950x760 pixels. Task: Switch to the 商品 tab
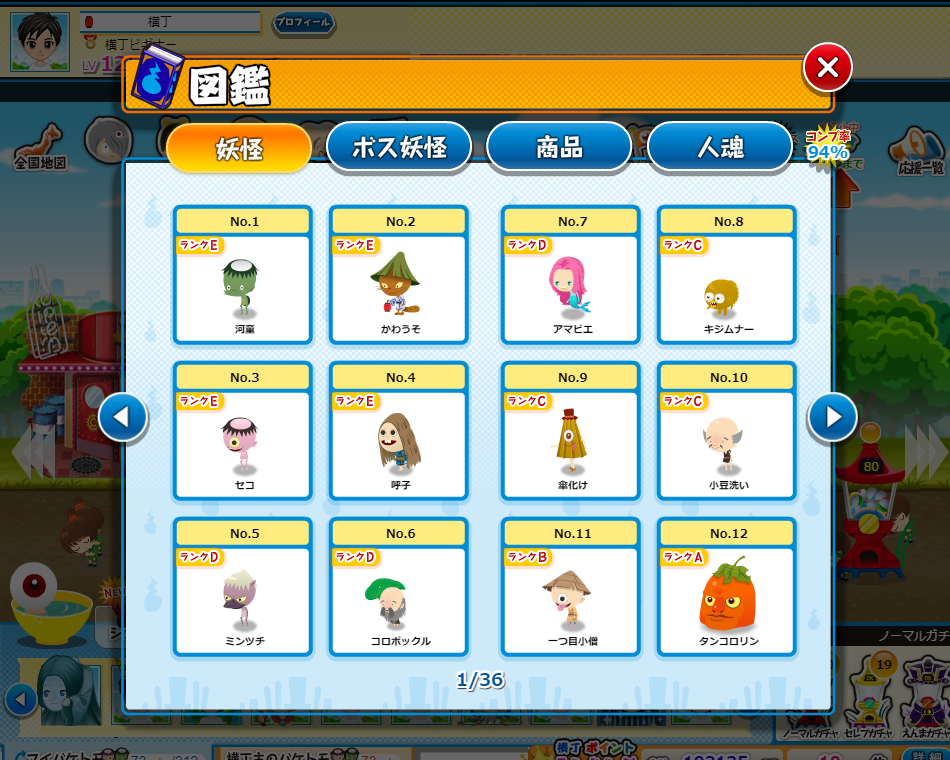coord(558,147)
